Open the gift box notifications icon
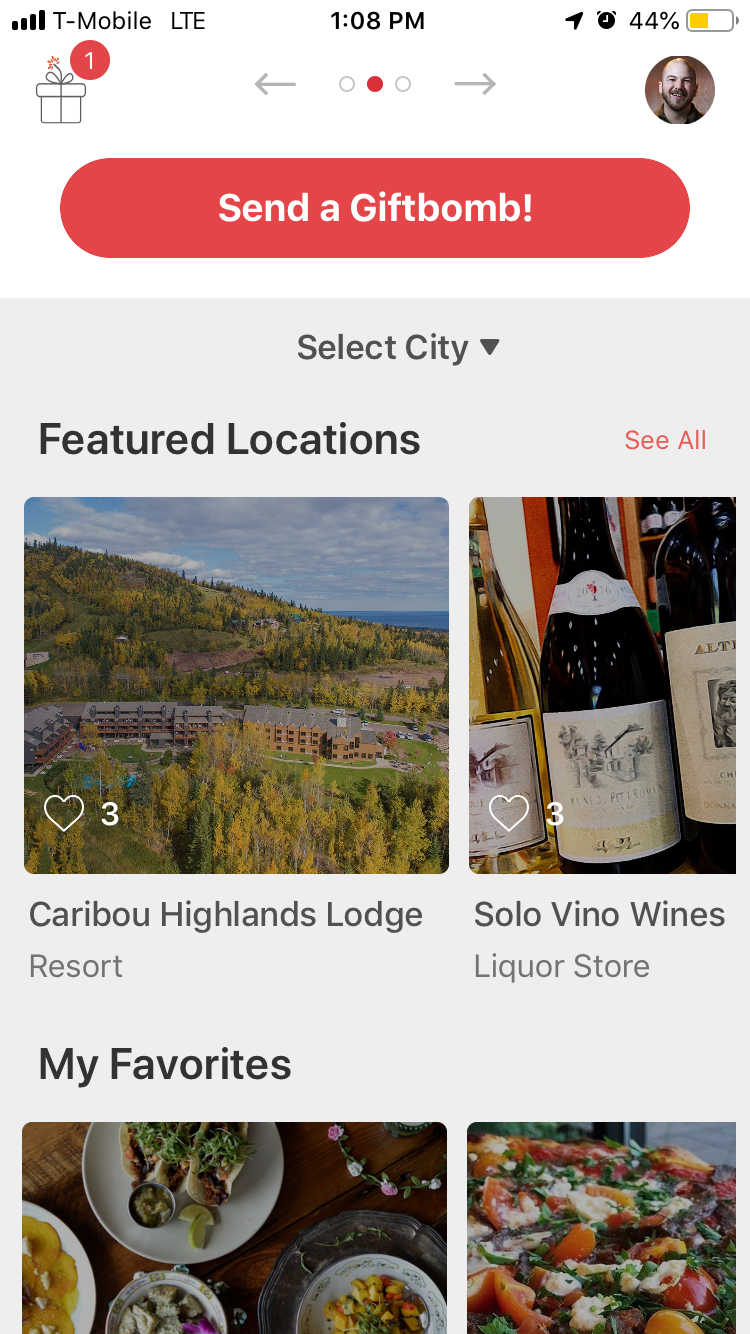This screenshot has width=750, height=1334. pyautogui.click(x=62, y=92)
